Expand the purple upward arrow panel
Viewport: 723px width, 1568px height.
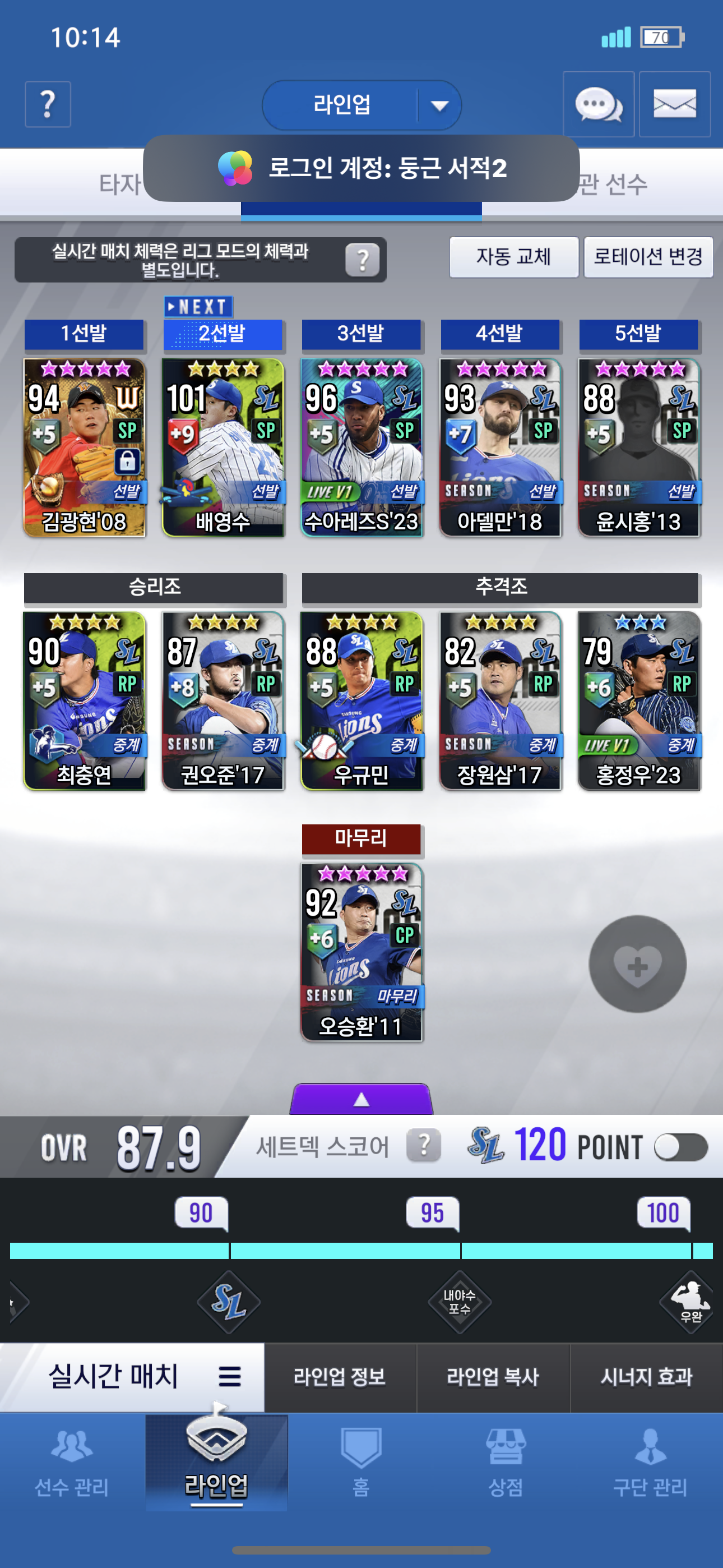coord(361,1099)
